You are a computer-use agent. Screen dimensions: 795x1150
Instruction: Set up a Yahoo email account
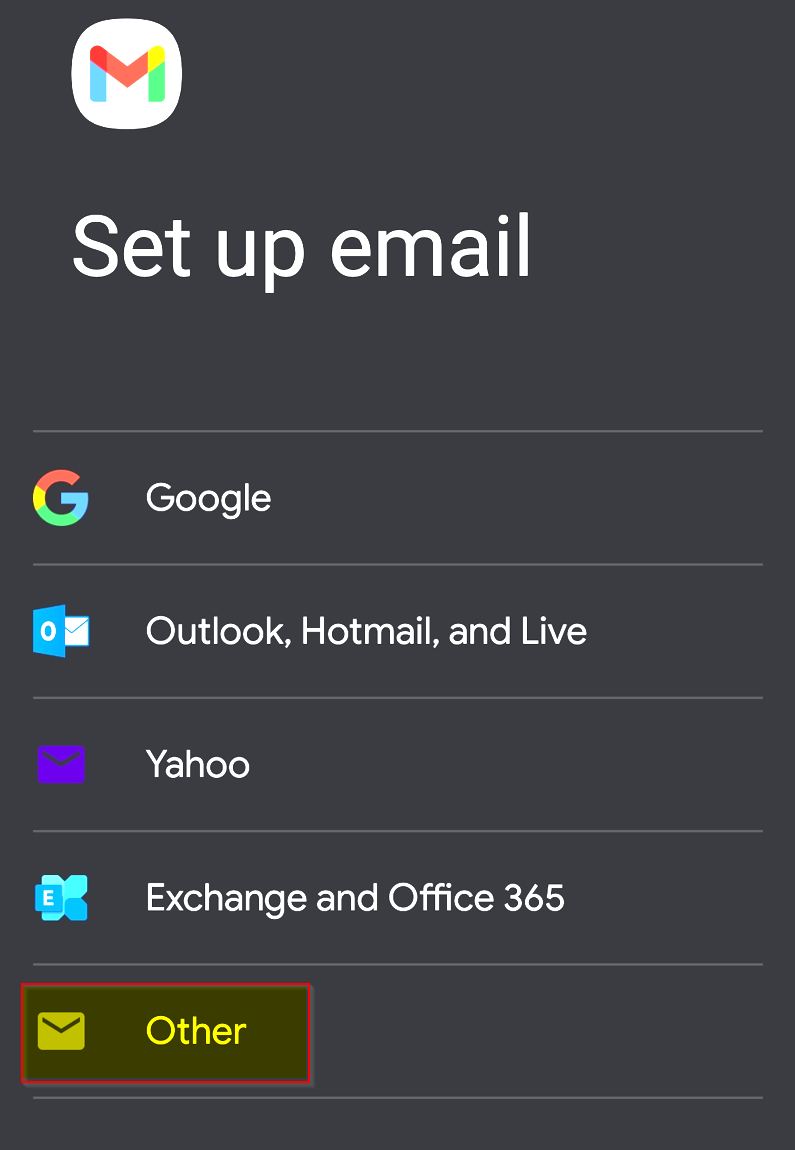[x=197, y=764]
